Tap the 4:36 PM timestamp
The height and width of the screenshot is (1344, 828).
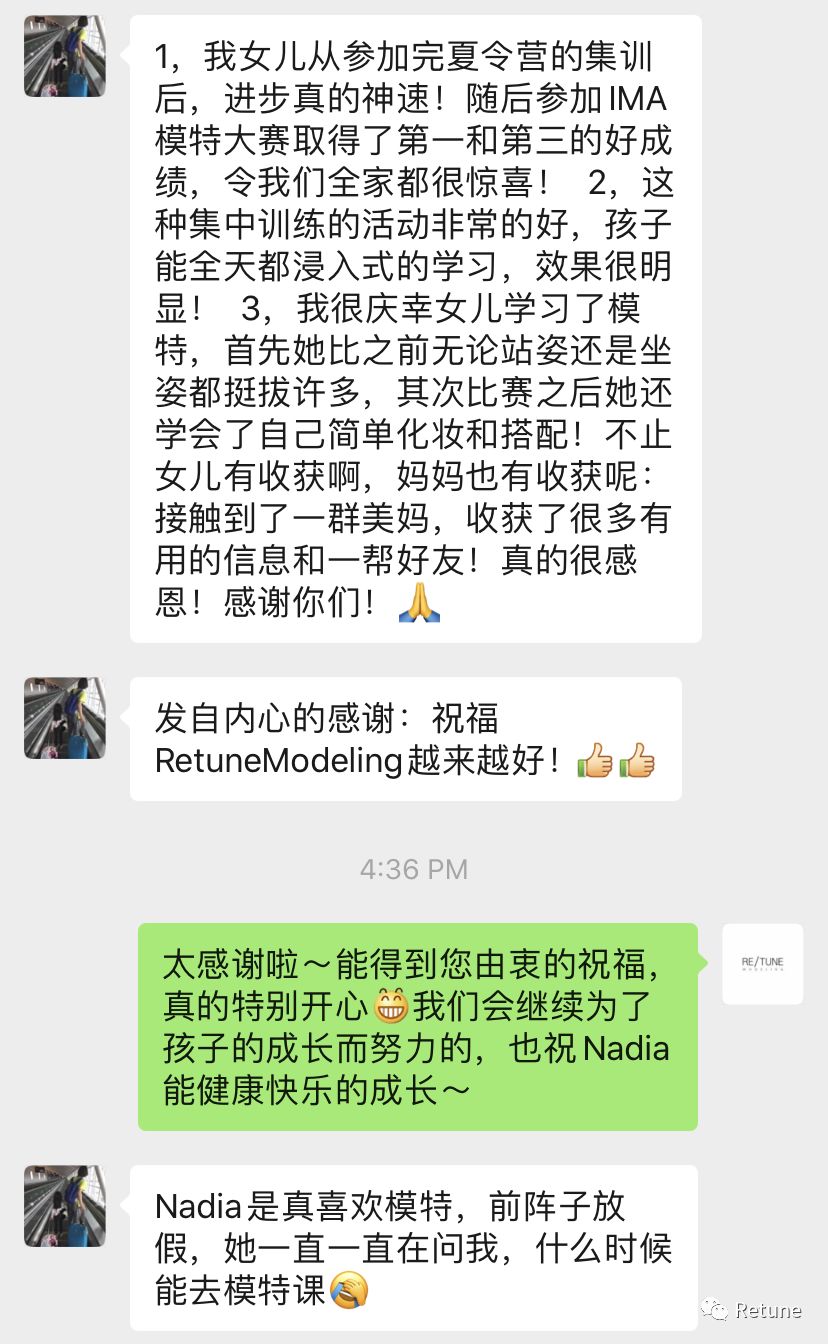pos(414,869)
